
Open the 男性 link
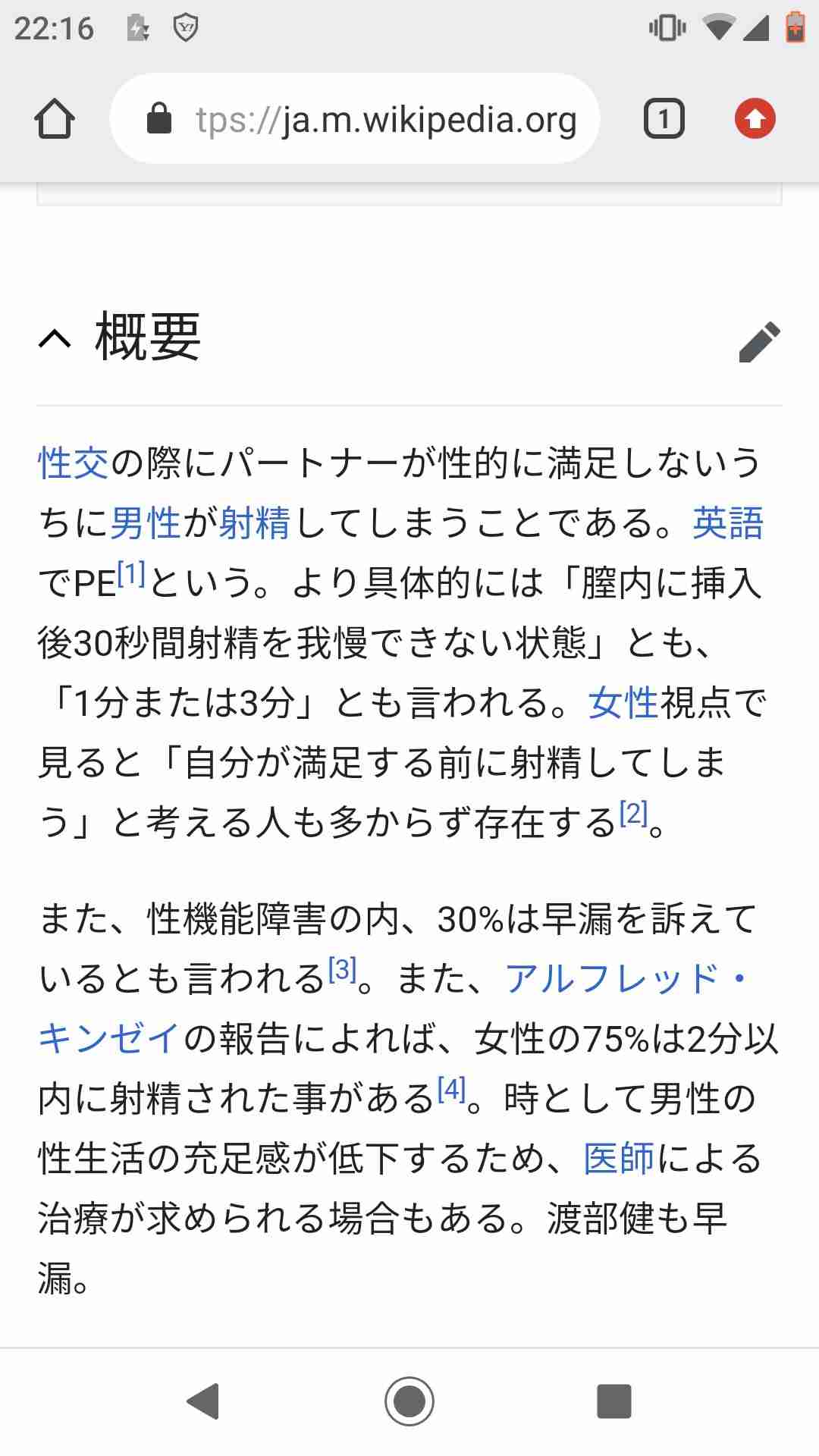146,522
